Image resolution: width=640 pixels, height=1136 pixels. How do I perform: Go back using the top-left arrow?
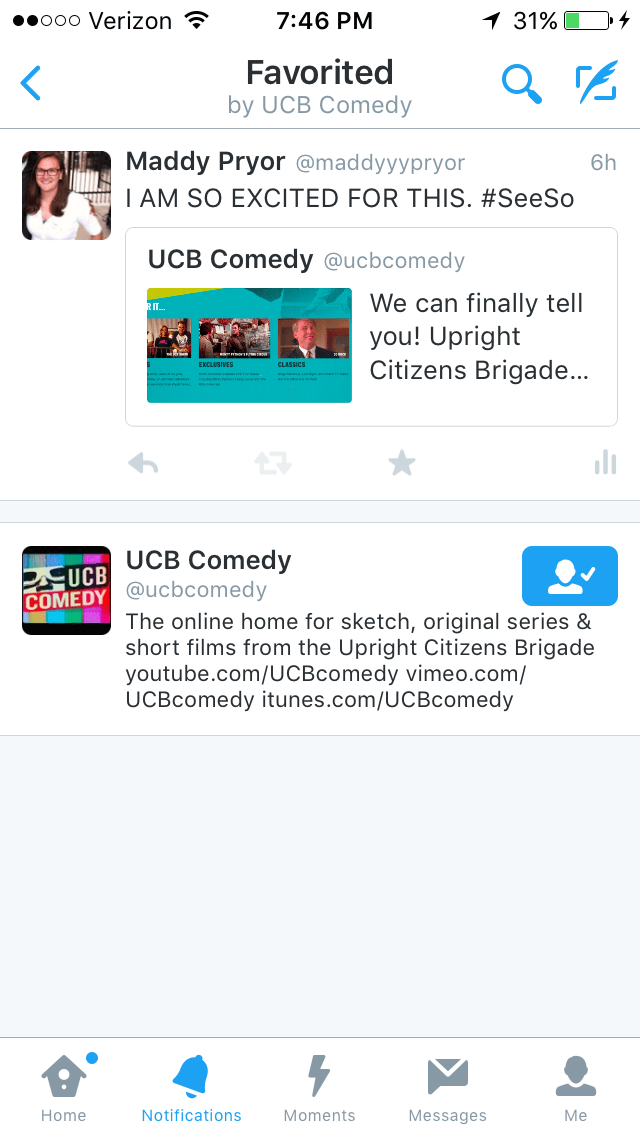[31, 83]
